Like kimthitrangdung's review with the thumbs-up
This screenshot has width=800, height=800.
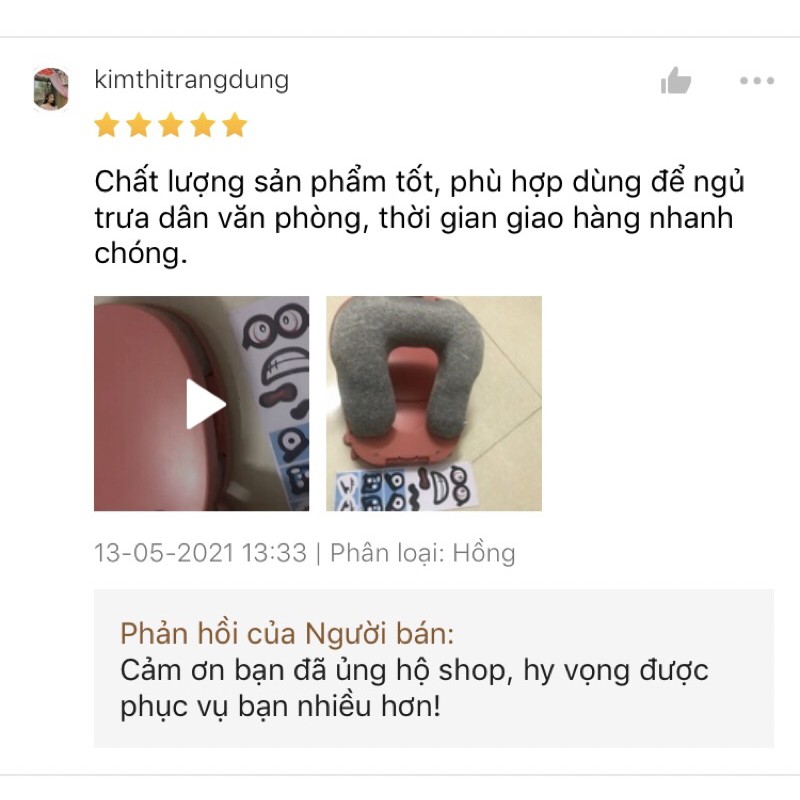tap(676, 81)
